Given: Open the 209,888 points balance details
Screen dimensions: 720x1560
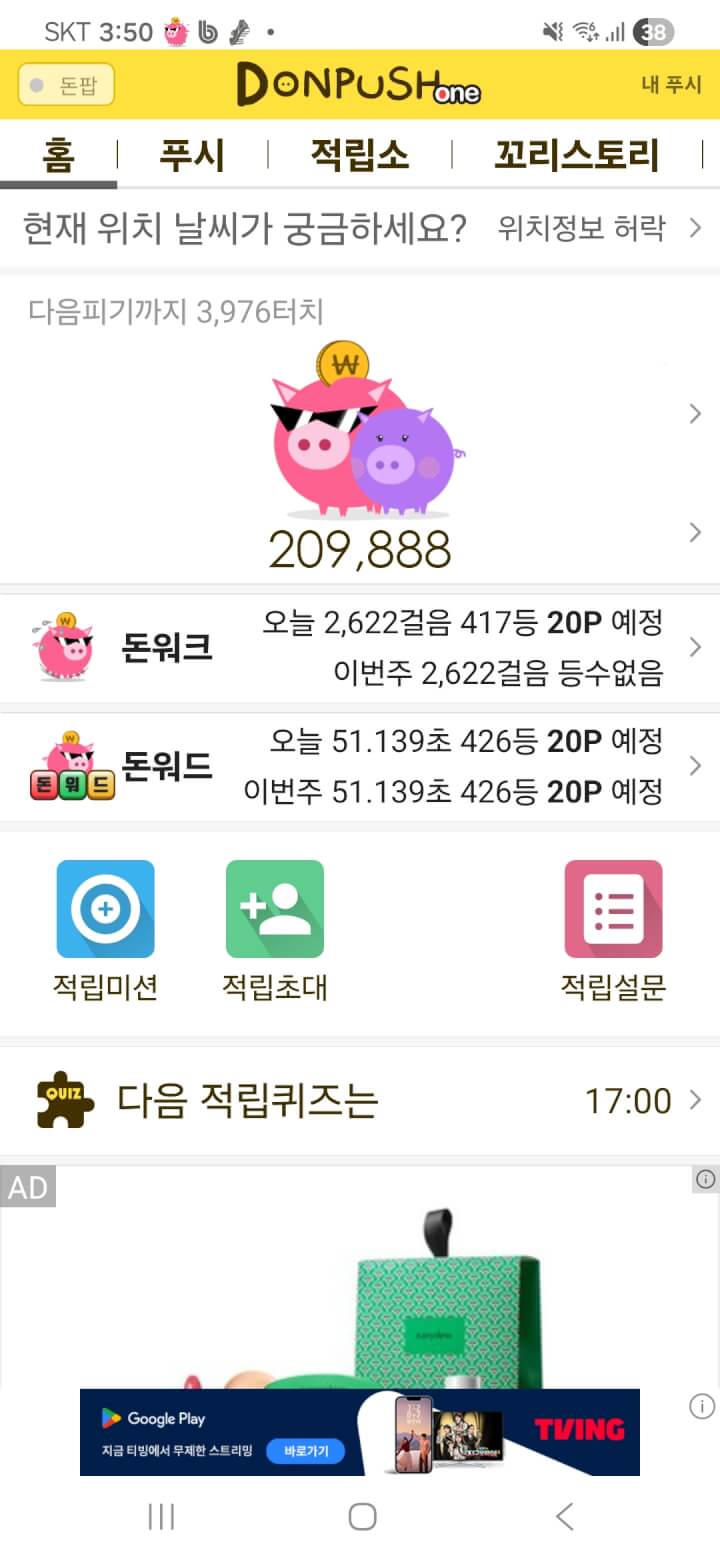Looking at the screenshot, I should 360,549.
